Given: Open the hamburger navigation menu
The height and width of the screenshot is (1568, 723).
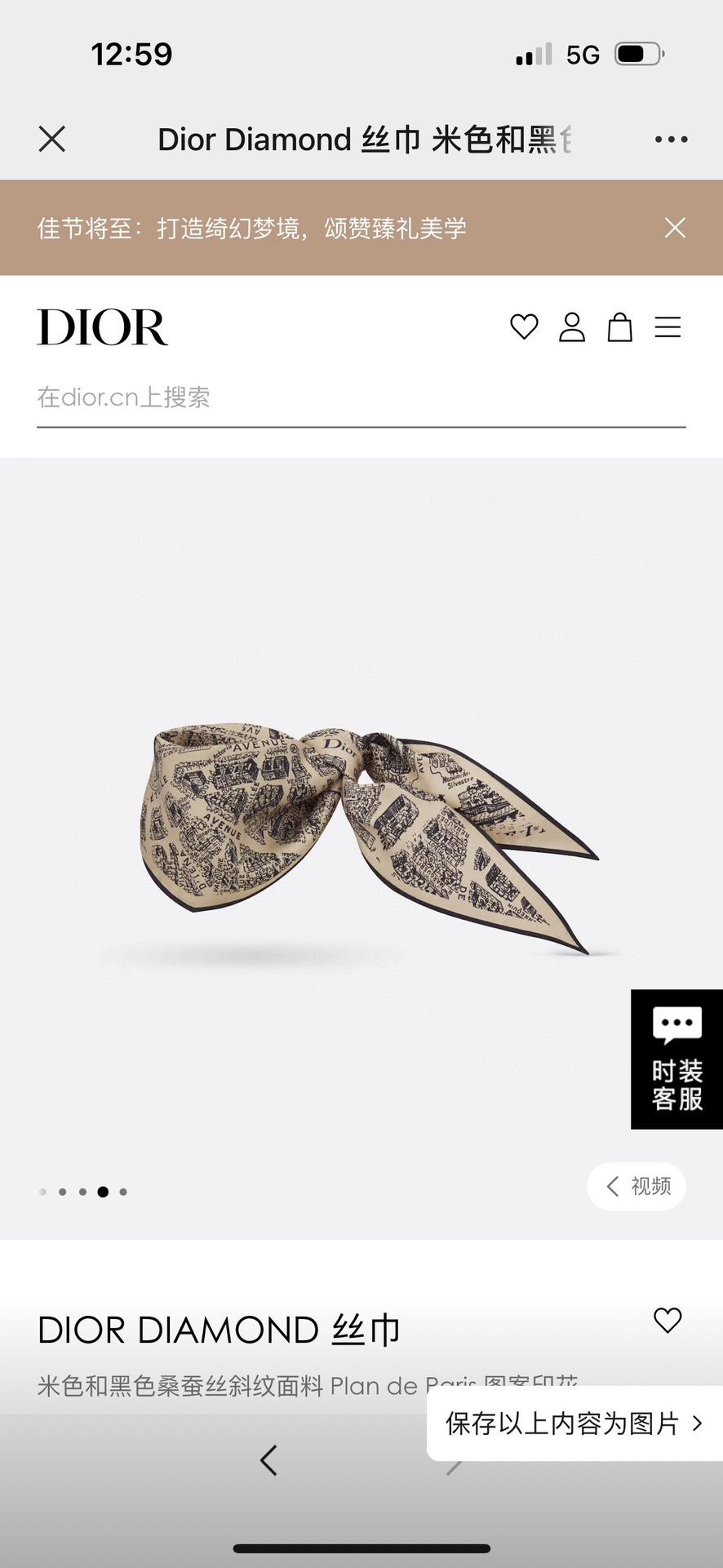Looking at the screenshot, I should pos(668,327).
